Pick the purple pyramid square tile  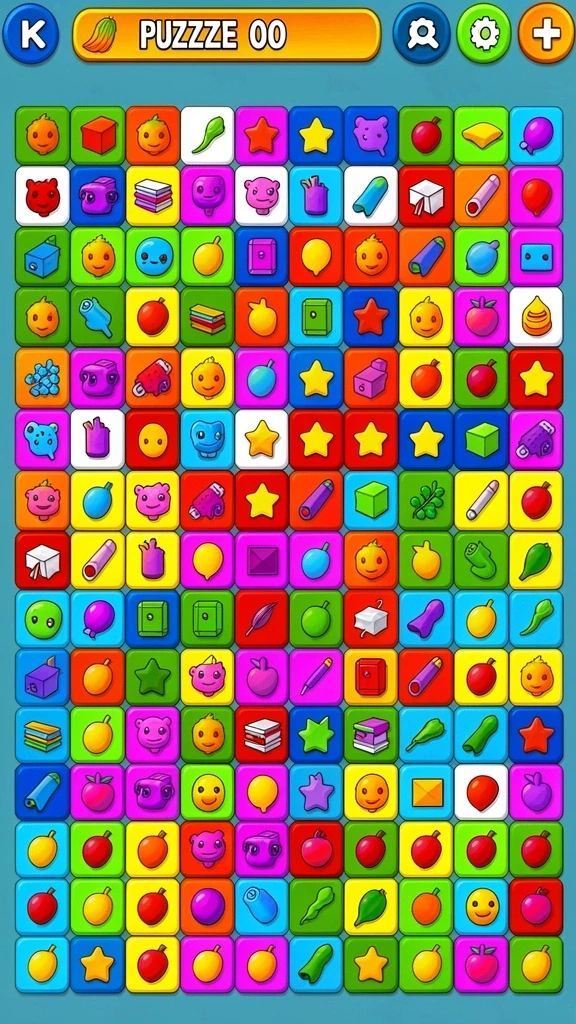point(263,561)
